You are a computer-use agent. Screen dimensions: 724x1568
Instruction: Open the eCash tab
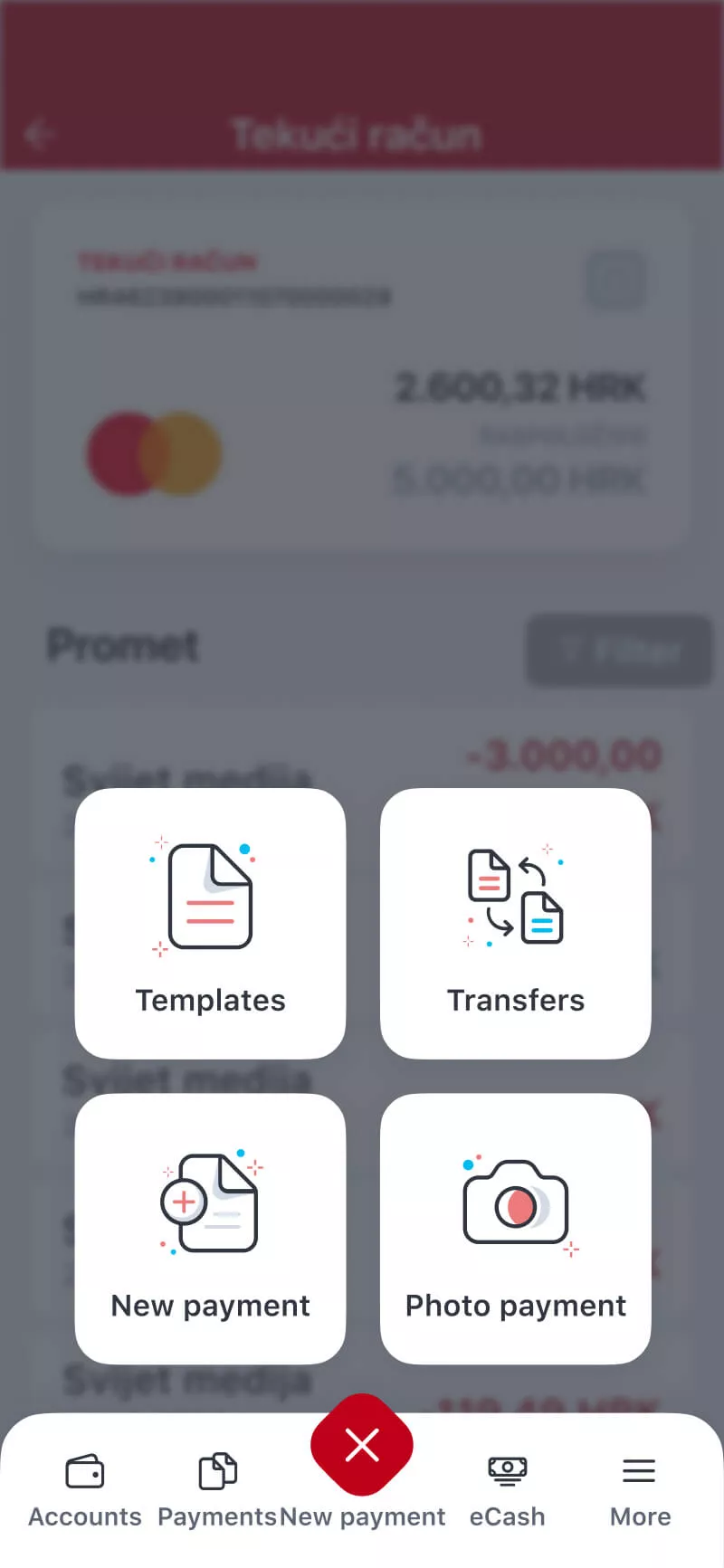click(x=507, y=1490)
